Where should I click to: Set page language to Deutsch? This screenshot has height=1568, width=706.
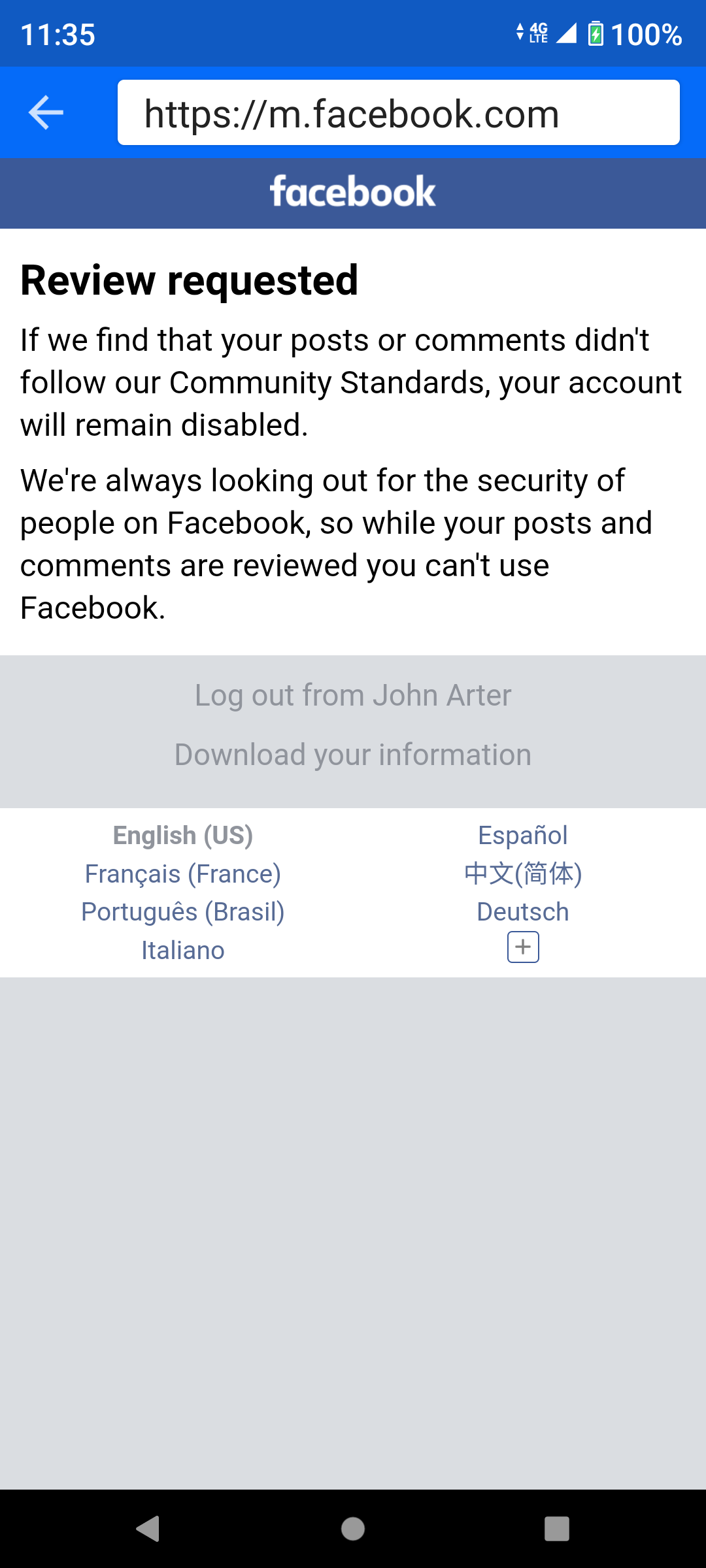pyautogui.click(x=522, y=912)
